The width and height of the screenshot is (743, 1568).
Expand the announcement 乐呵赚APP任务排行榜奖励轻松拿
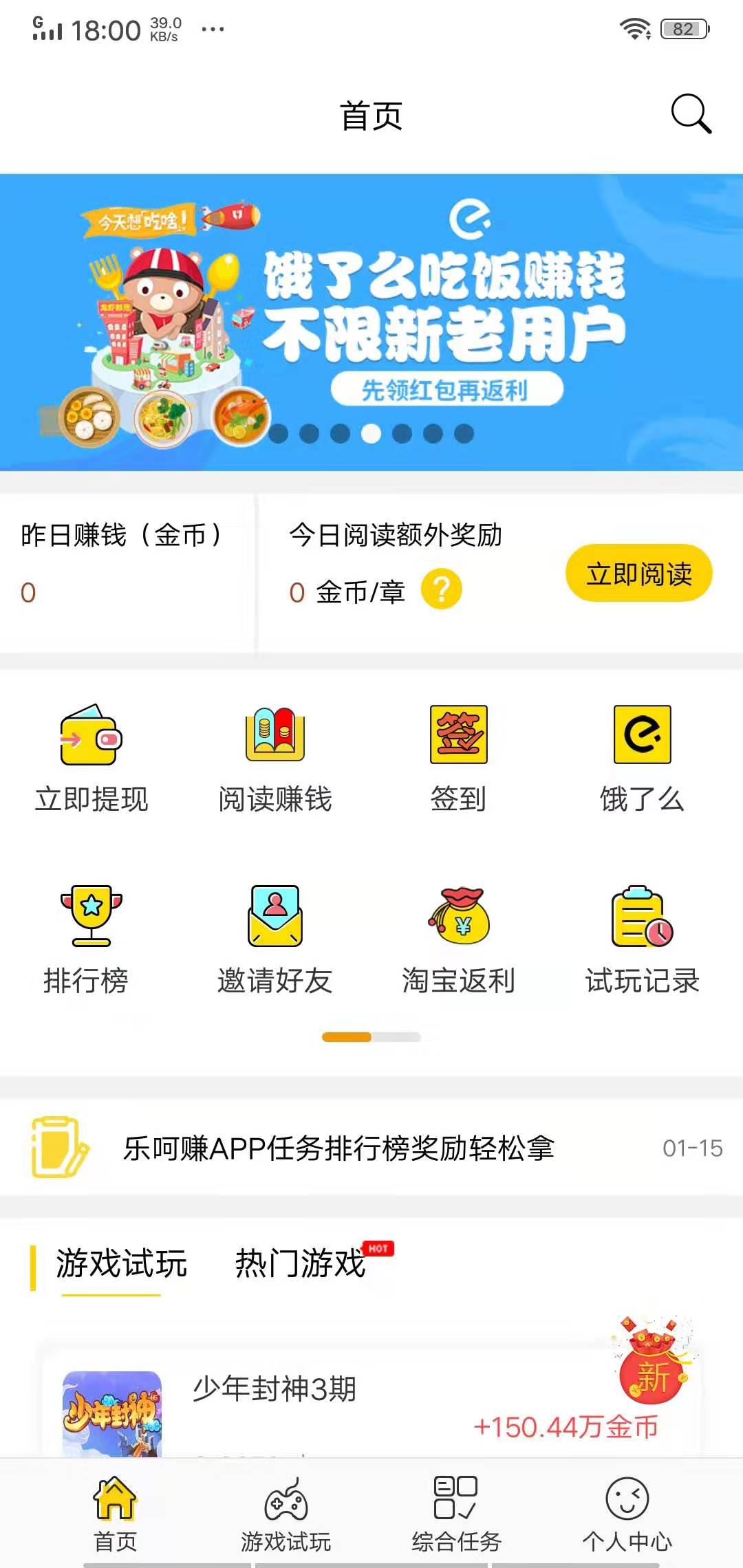pyautogui.click(x=342, y=1147)
